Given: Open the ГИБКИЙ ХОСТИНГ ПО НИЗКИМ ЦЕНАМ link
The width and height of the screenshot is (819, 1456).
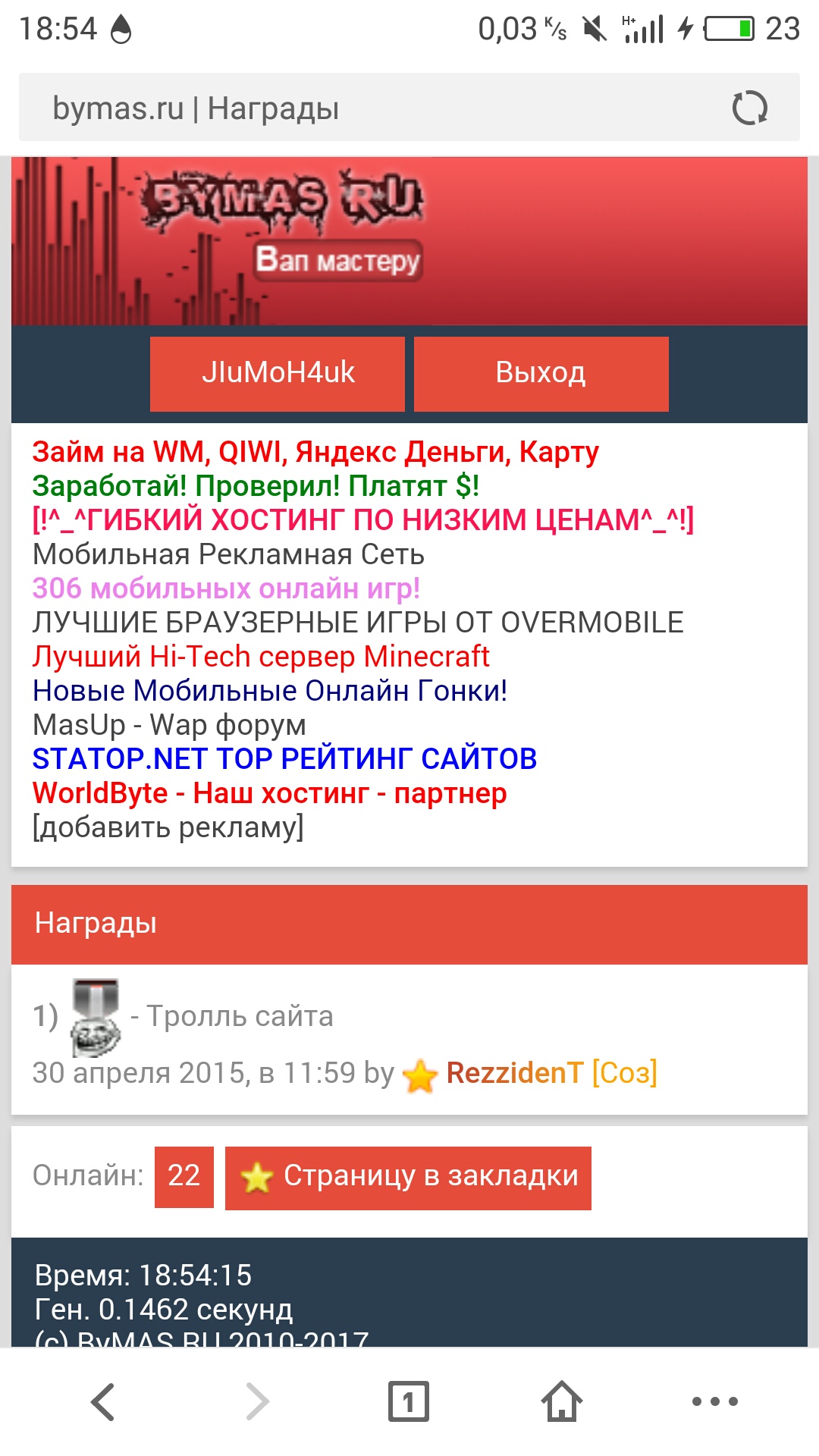Looking at the screenshot, I should [362, 520].
